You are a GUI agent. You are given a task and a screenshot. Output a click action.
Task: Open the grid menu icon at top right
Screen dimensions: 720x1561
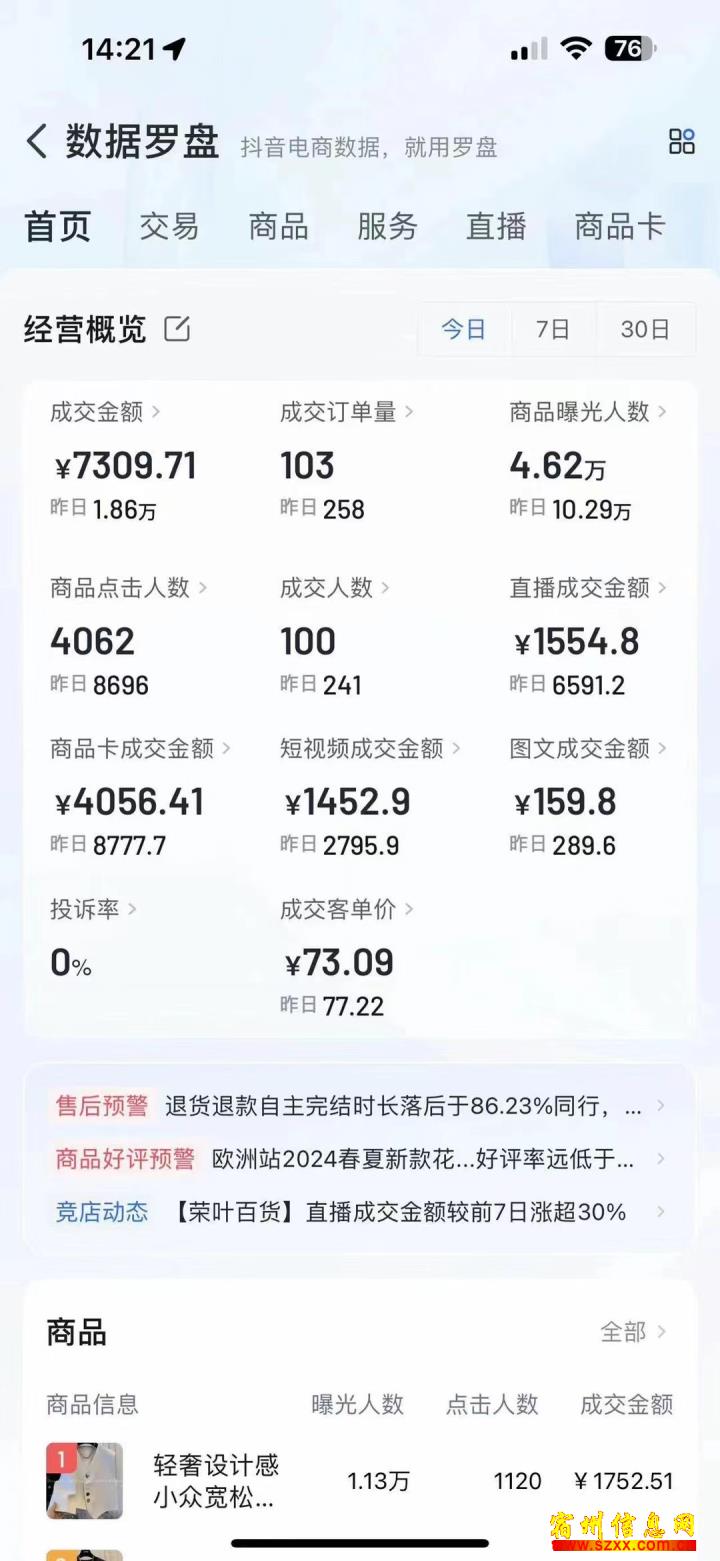tap(681, 141)
